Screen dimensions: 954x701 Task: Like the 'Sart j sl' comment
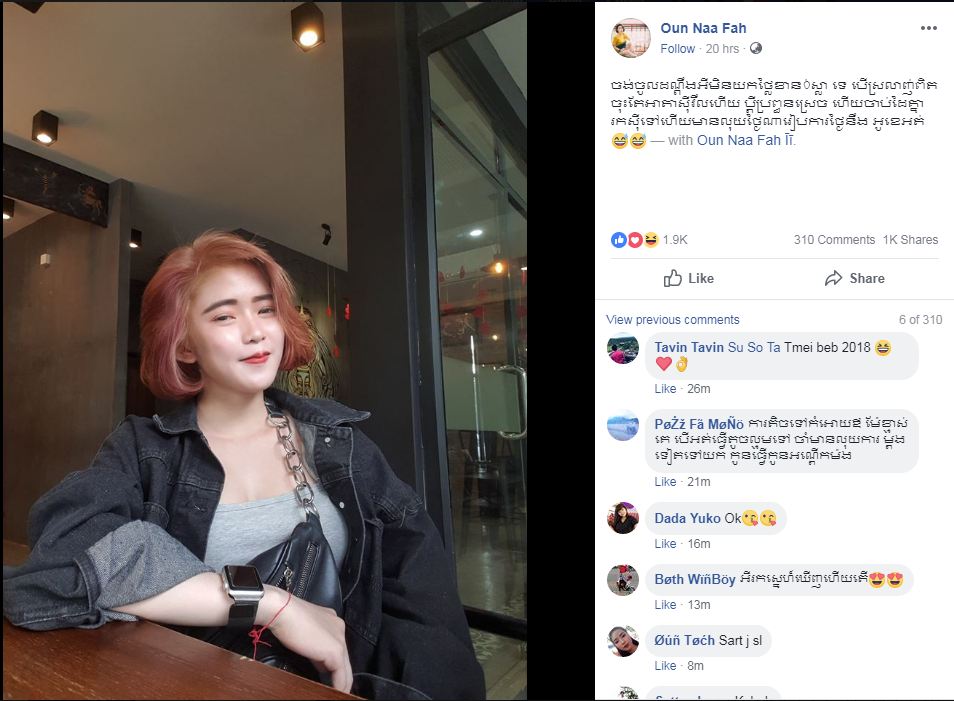click(x=665, y=666)
